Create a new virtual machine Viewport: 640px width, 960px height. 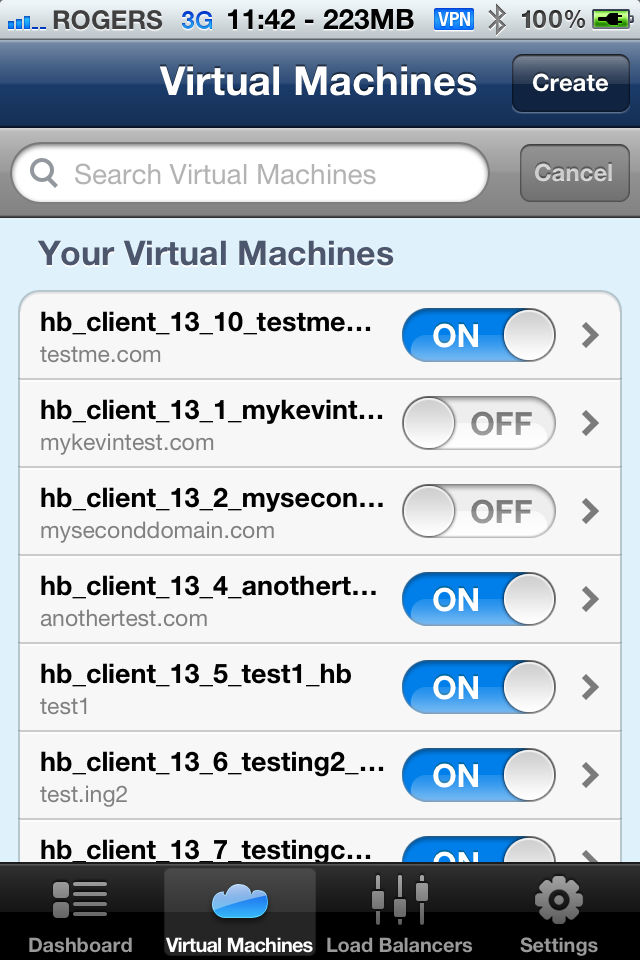[569, 83]
